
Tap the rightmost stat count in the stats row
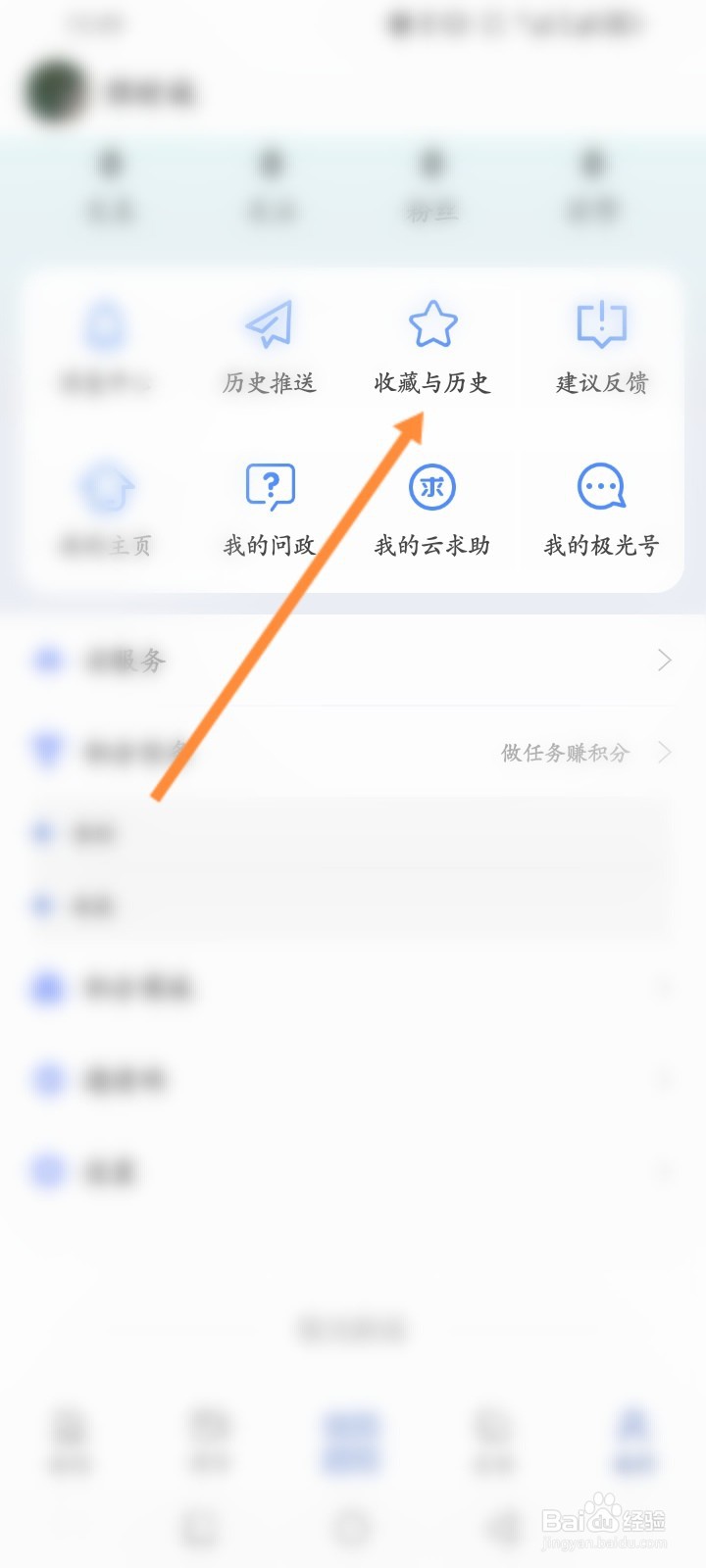click(592, 165)
